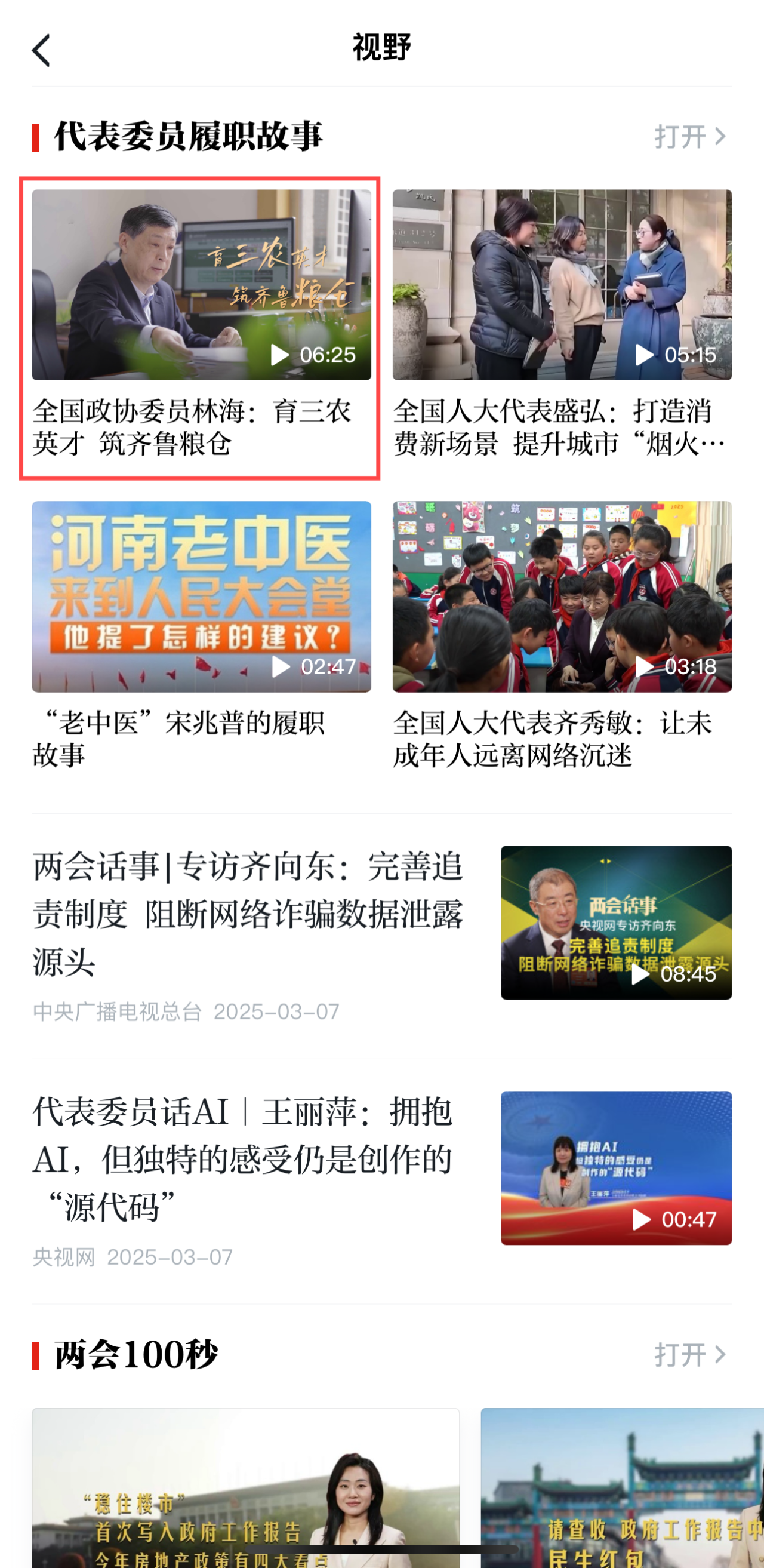
Task: Open the 代表委员履职故事 section via 打开
Action: (690, 136)
